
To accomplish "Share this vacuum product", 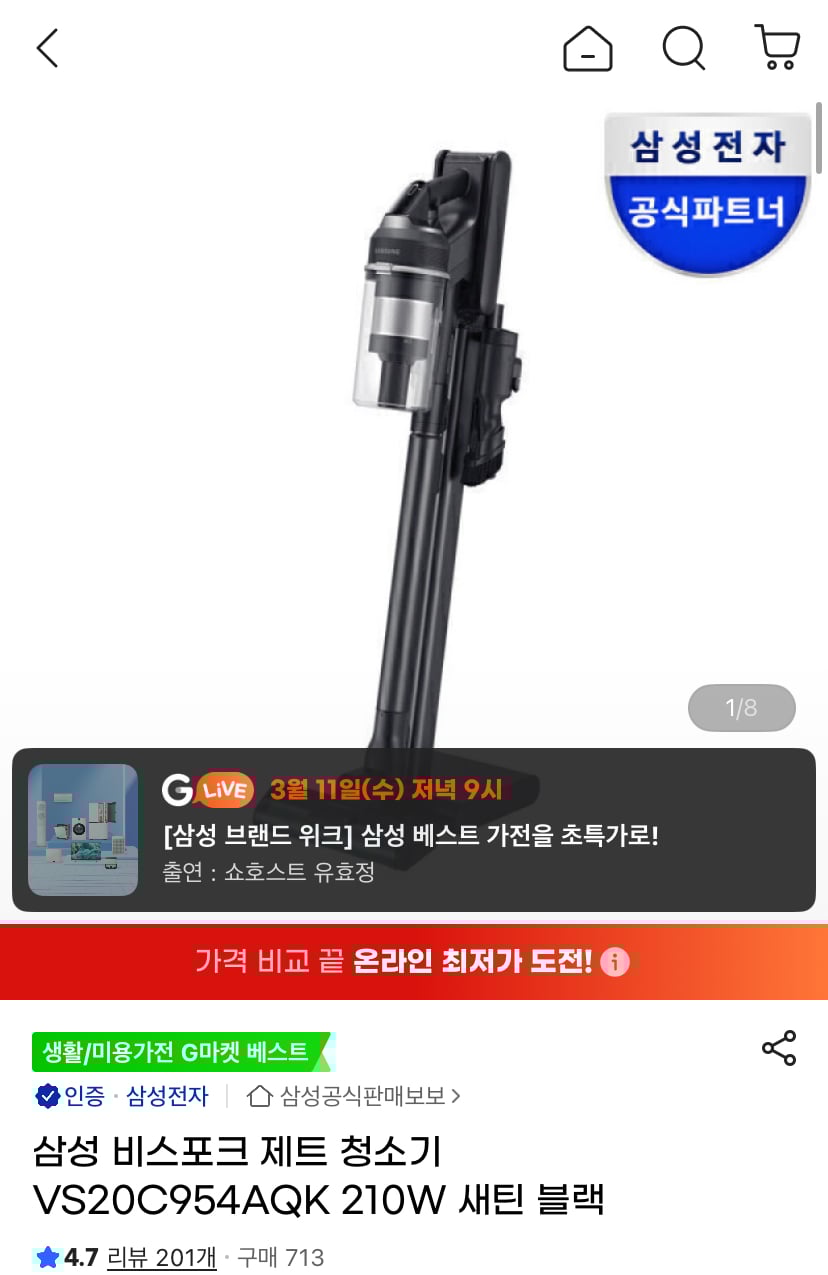I will coord(778,1048).
